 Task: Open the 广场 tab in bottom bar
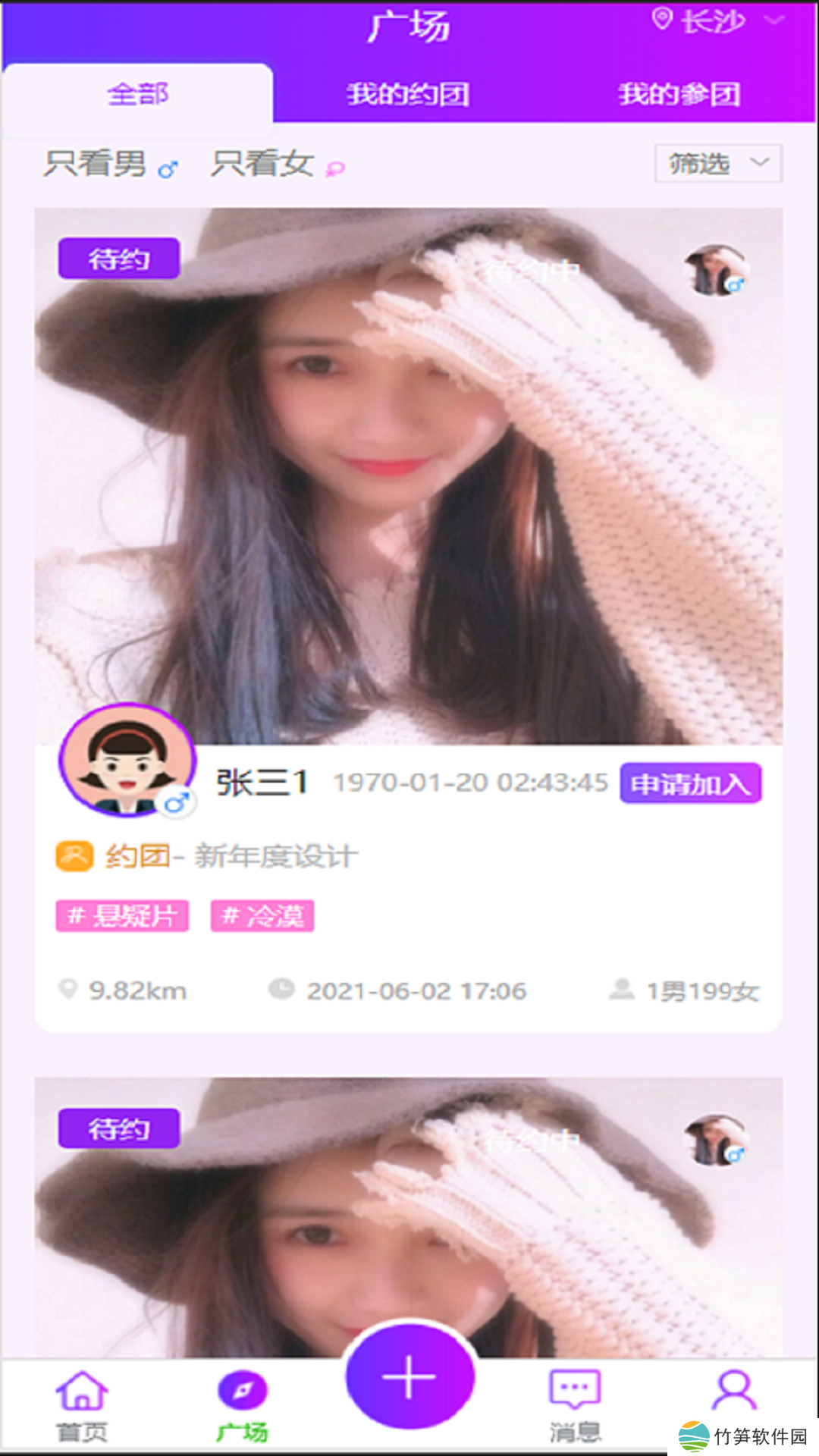pyautogui.click(x=243, y=1404)
